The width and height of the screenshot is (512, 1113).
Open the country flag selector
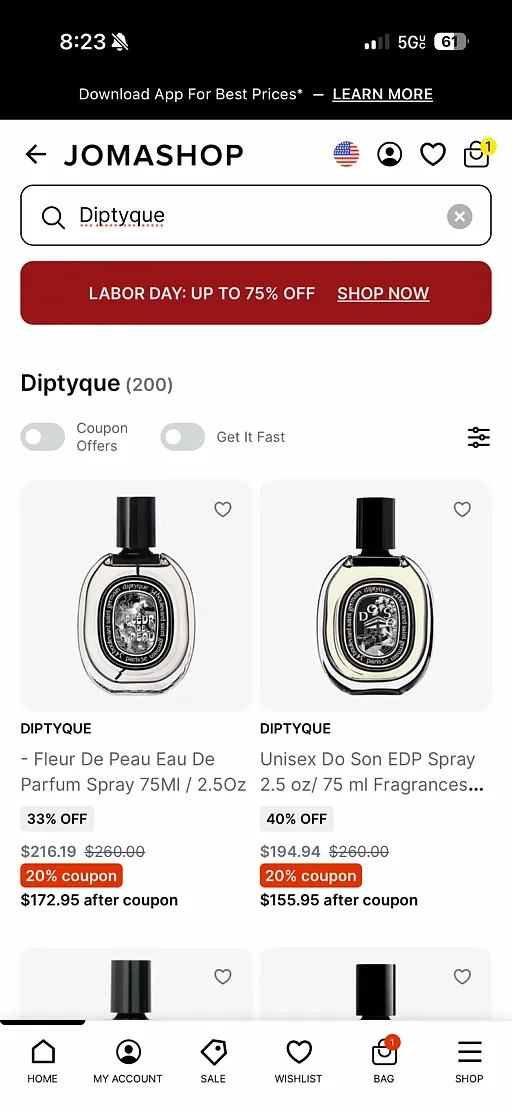click(x=347, y=154)
